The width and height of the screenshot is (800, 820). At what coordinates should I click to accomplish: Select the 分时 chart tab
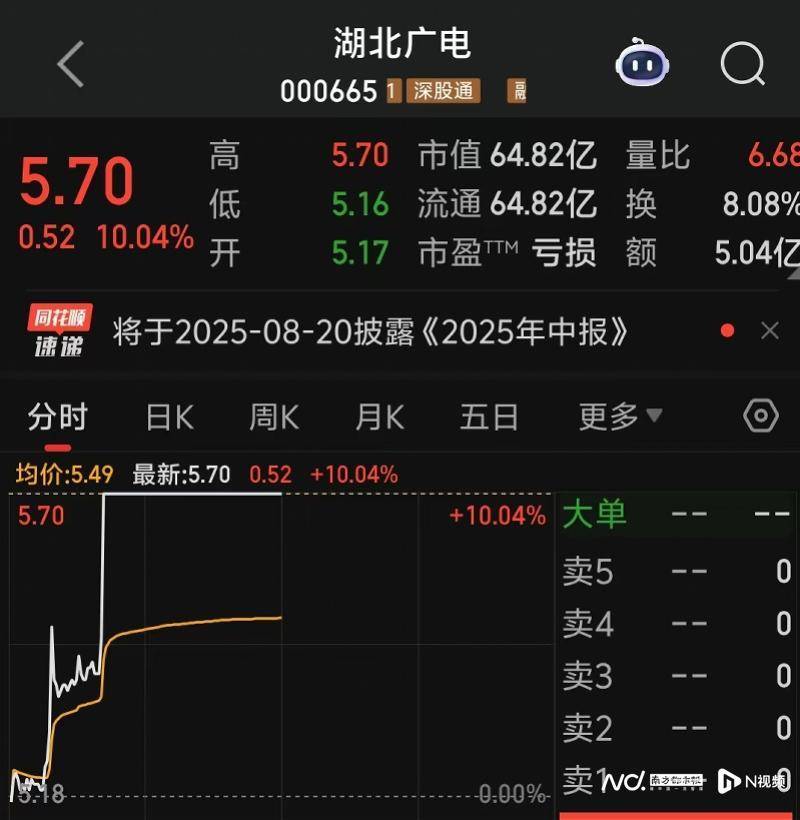tap(58, 417)
